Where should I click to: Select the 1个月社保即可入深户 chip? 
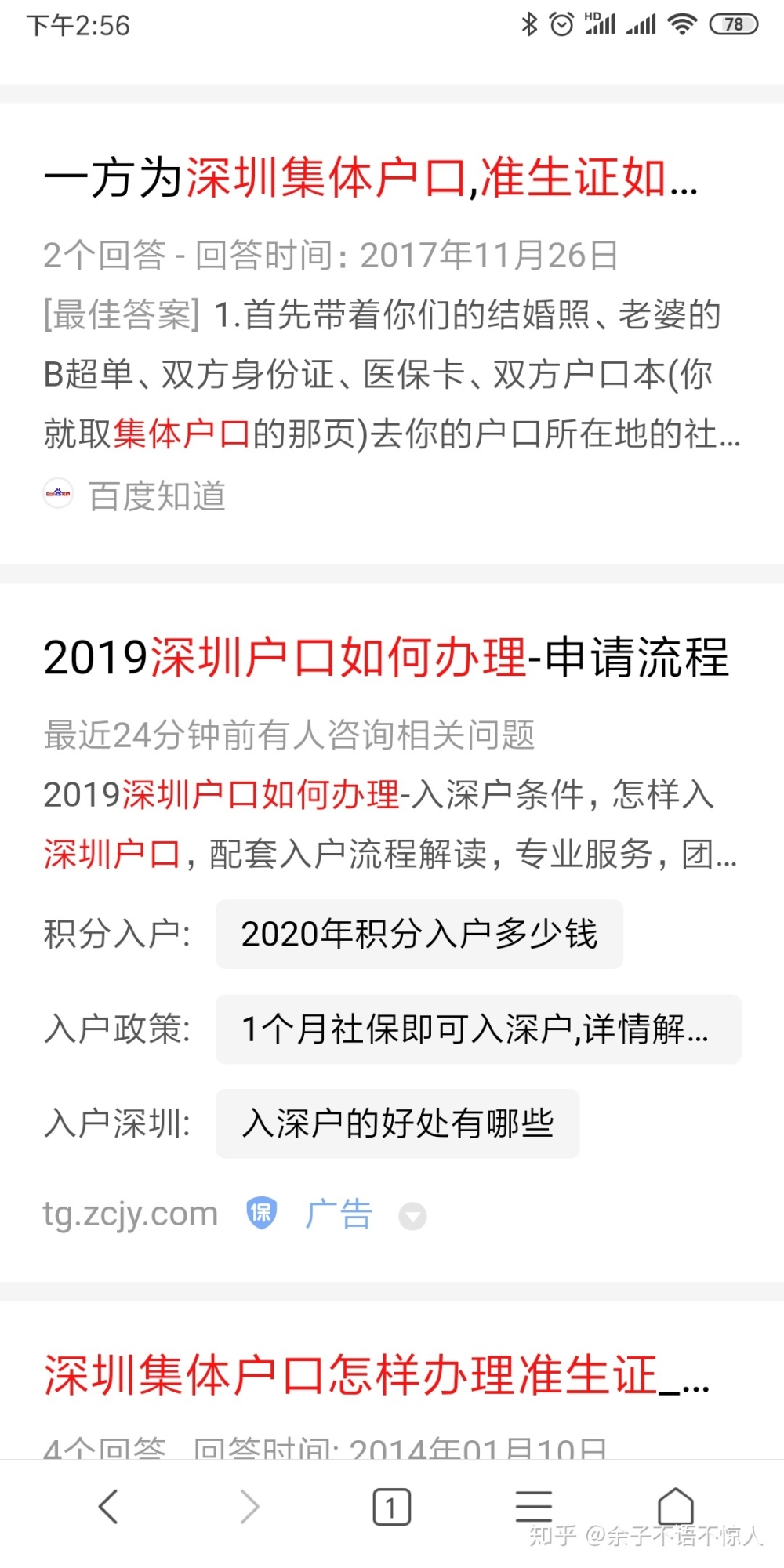tap(478, 1029)
